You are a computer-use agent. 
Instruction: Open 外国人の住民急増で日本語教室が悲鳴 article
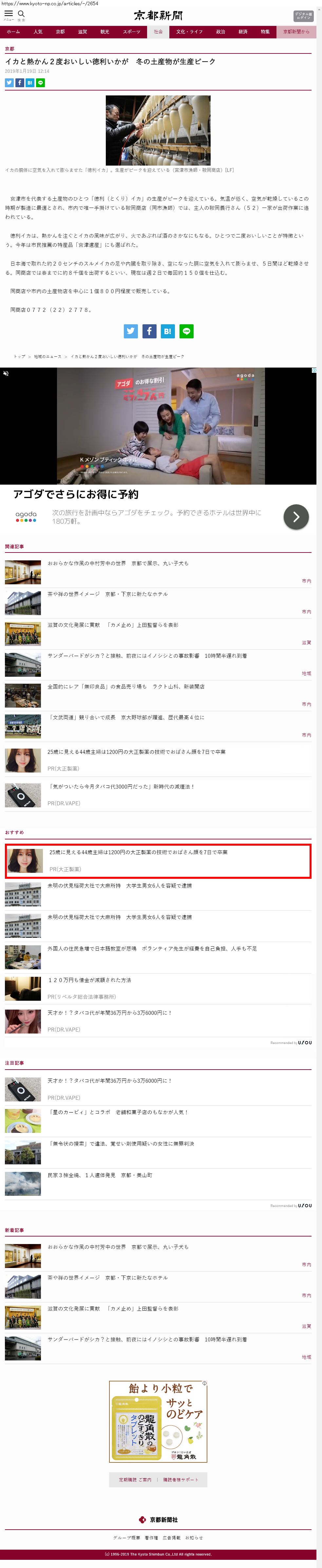(152, 948)
